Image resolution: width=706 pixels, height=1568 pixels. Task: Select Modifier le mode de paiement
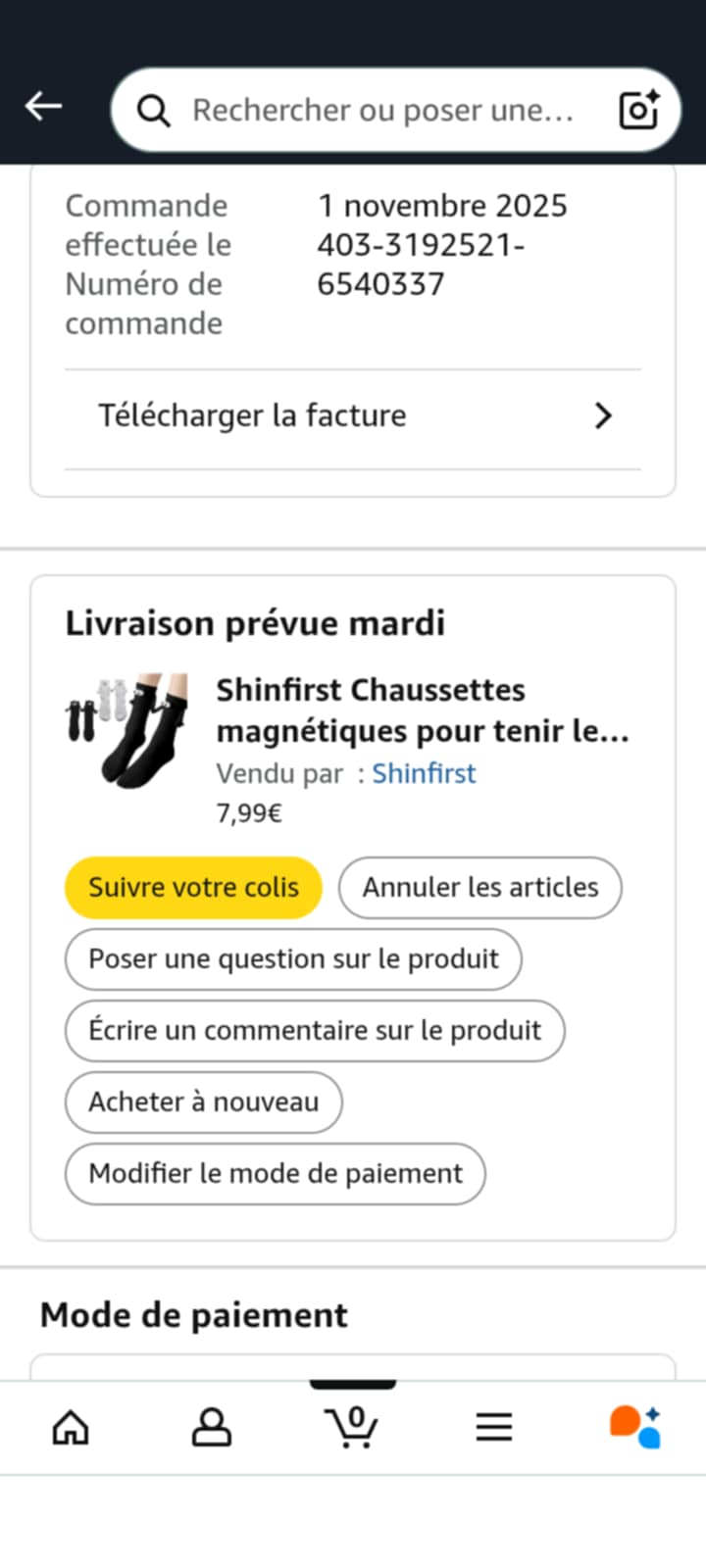point(276,1174)
